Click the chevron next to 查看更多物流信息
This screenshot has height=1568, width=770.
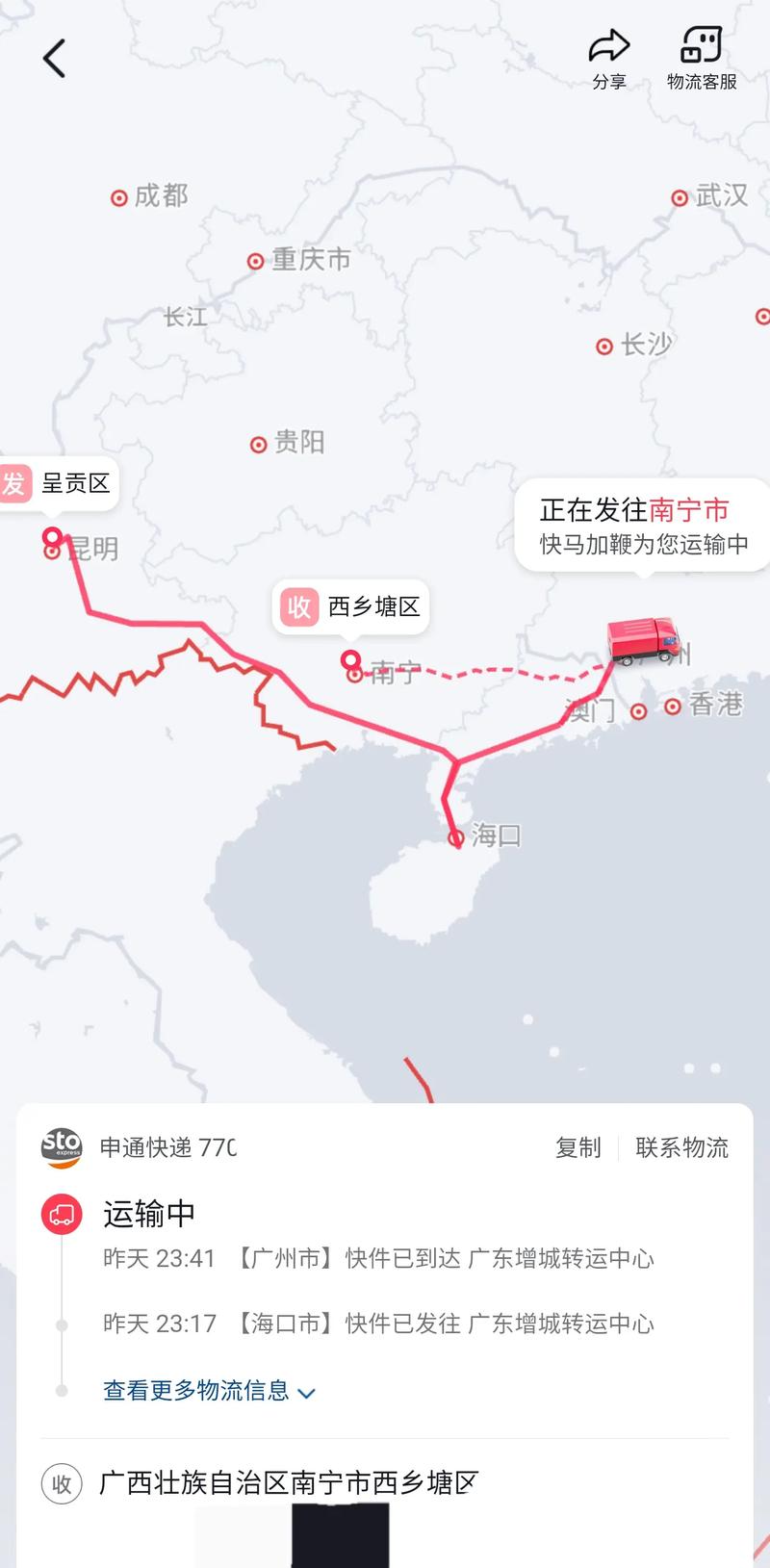(306, 1393)
